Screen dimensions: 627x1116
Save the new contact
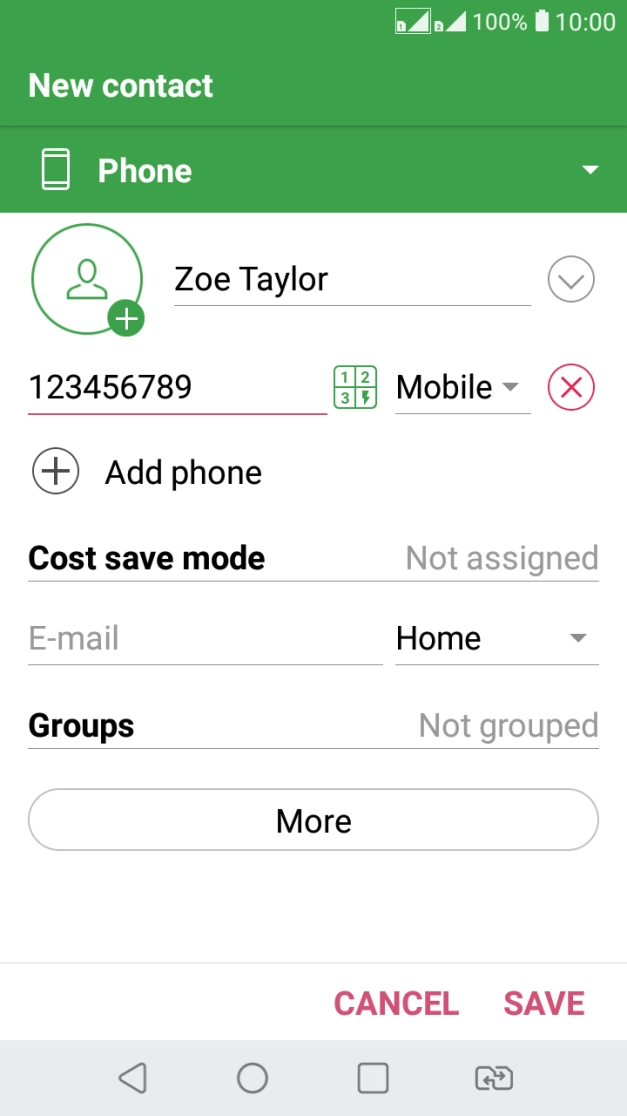click(x=544, y=1003)
